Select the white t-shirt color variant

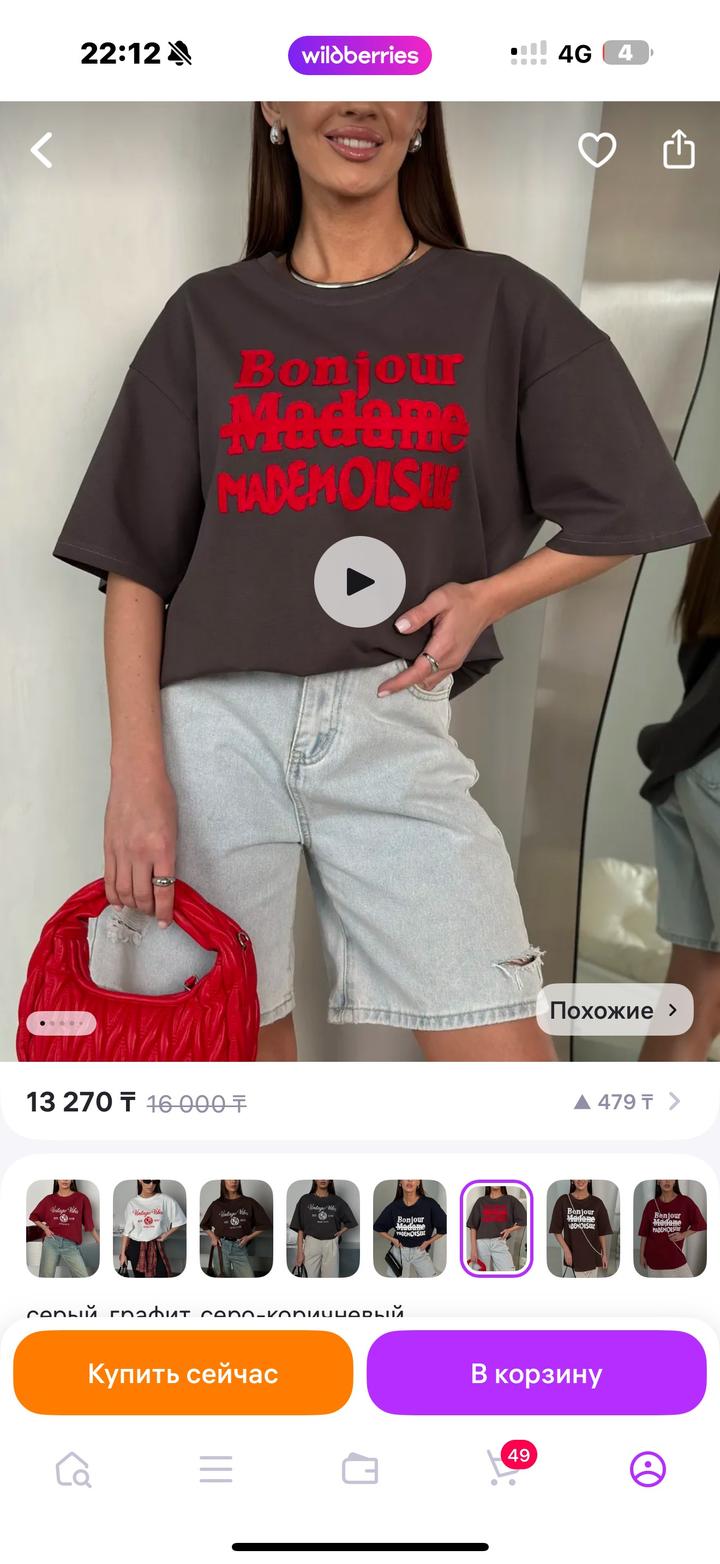150,1229
